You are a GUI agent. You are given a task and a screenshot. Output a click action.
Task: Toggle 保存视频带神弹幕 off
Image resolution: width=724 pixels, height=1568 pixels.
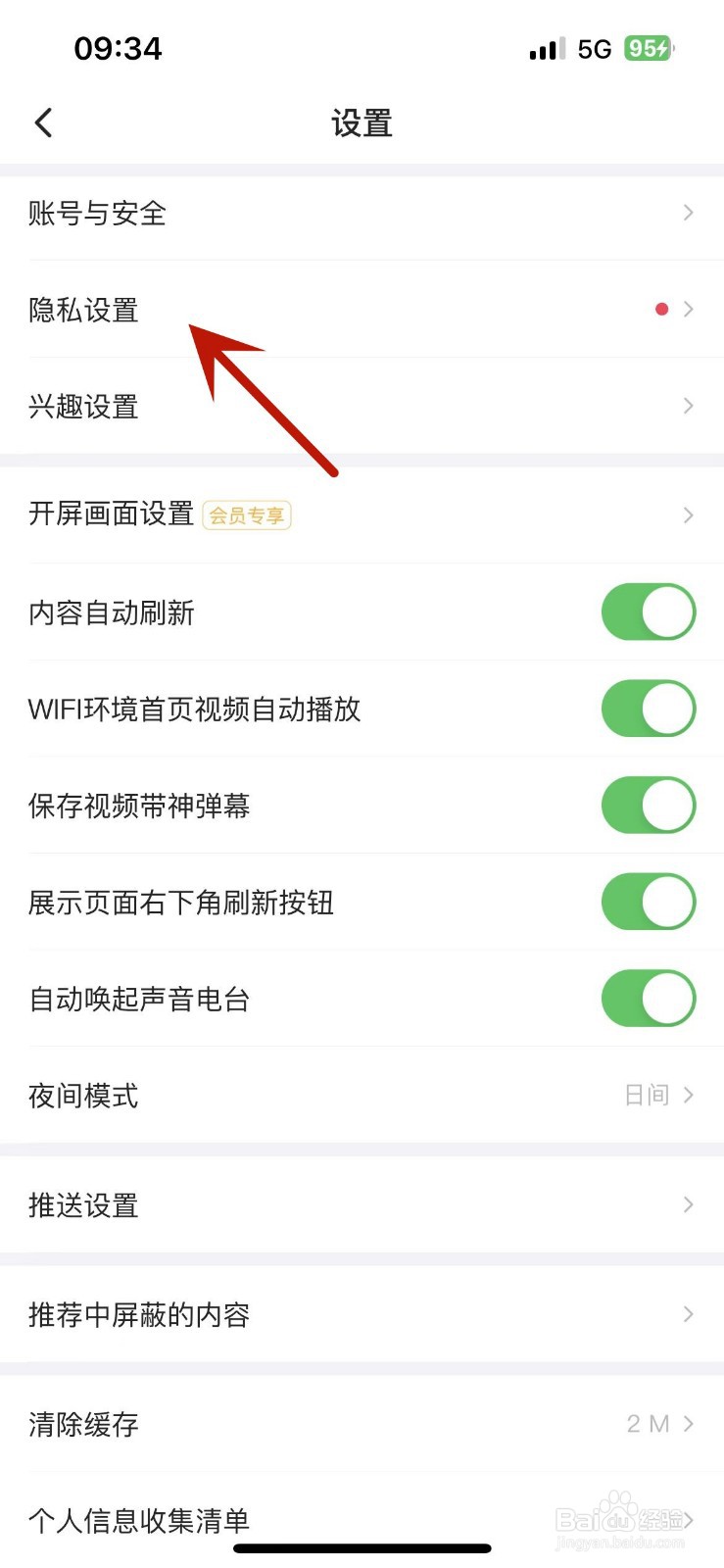(649, 805)
